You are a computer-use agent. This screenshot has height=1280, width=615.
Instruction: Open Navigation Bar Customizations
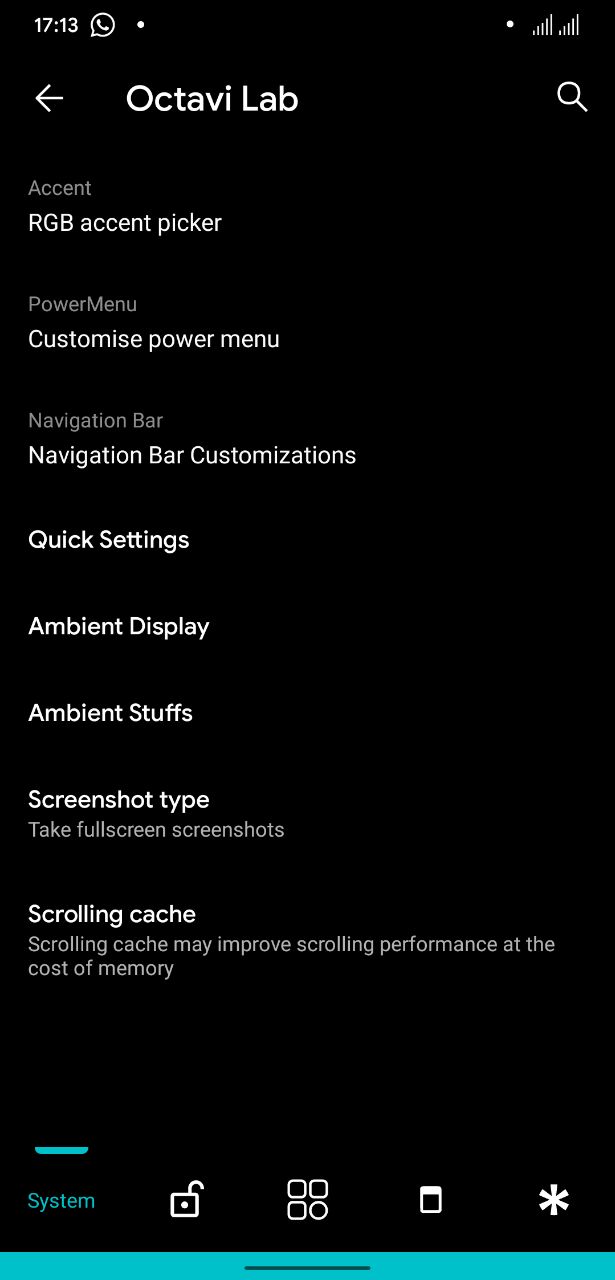[x=192, y=455]
